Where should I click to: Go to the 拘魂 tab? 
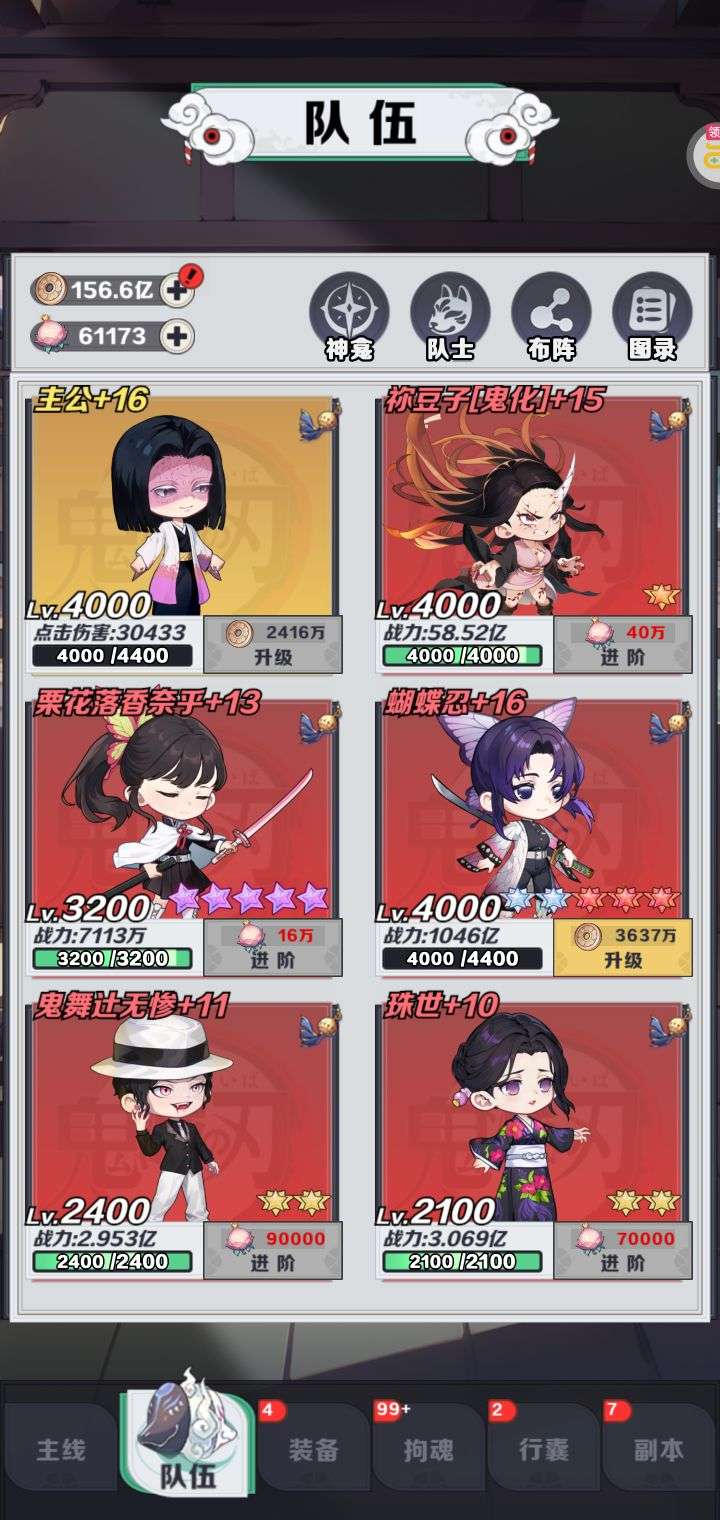(x=429, y=1448)
